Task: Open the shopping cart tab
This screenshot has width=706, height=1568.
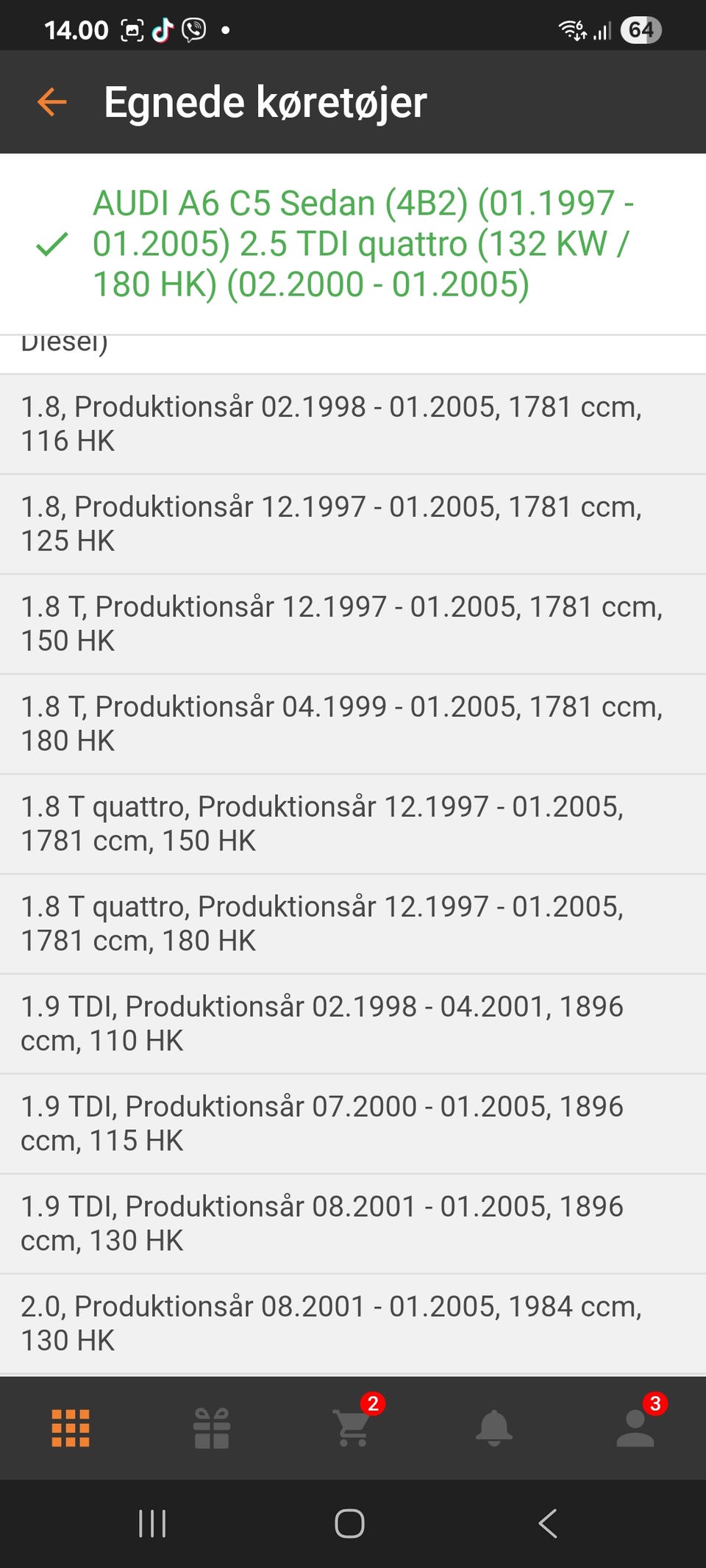Action: point(352,1428)
